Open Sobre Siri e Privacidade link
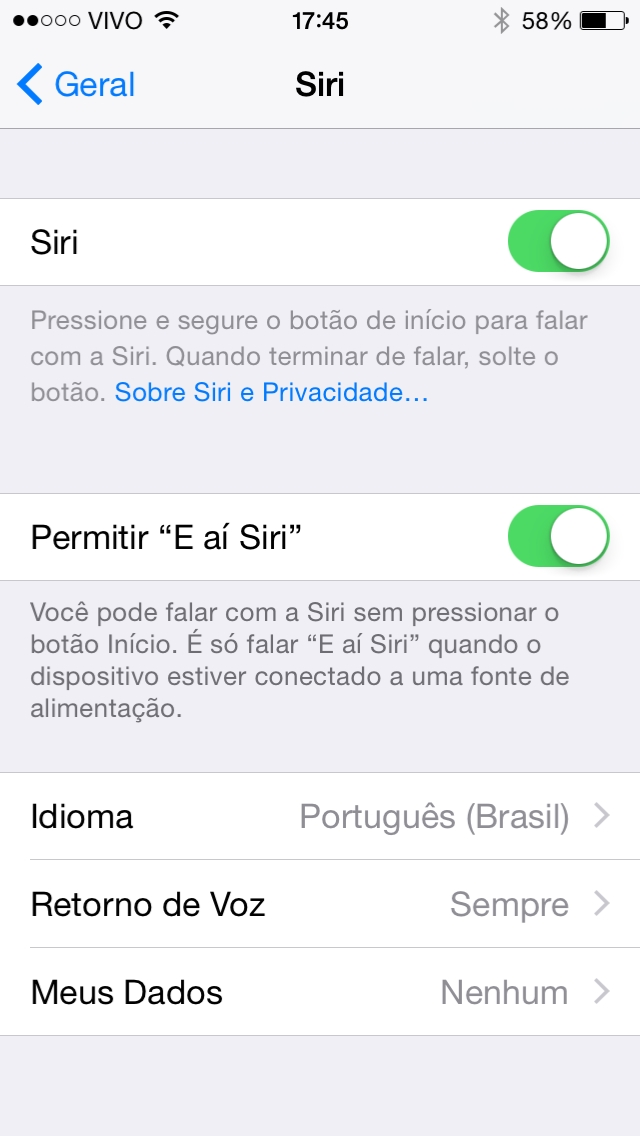The width and height of the screenshot is (640, 1136). [271, 392]
